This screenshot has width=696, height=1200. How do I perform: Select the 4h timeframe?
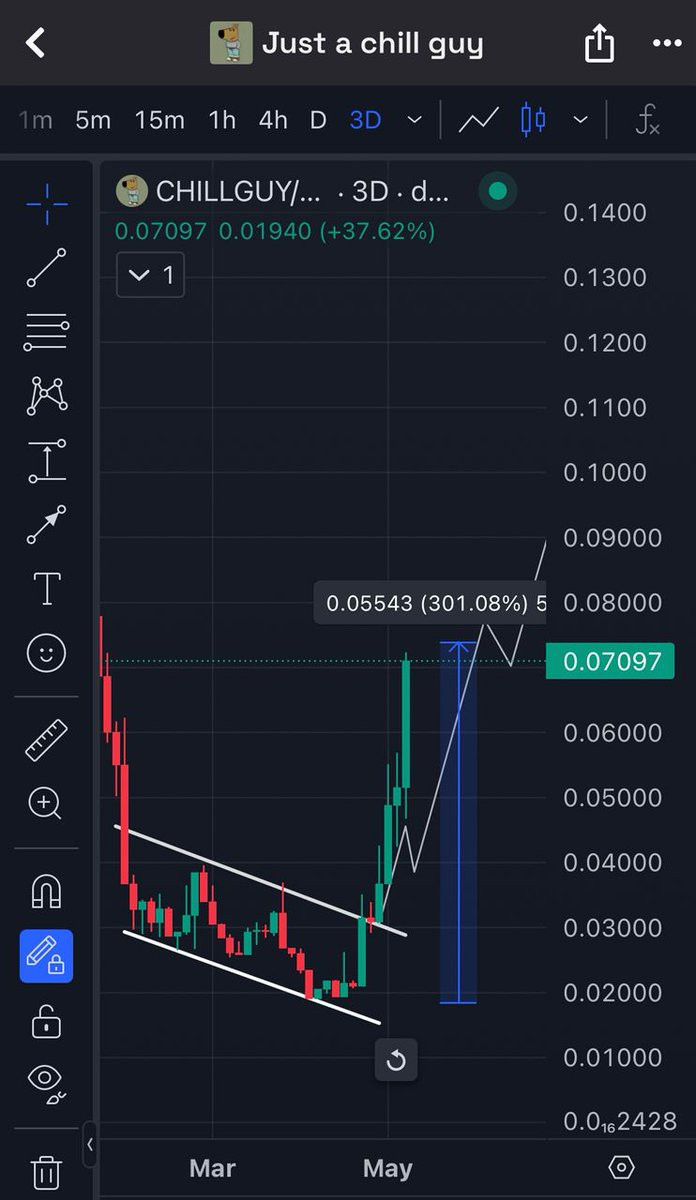[273, 121]
